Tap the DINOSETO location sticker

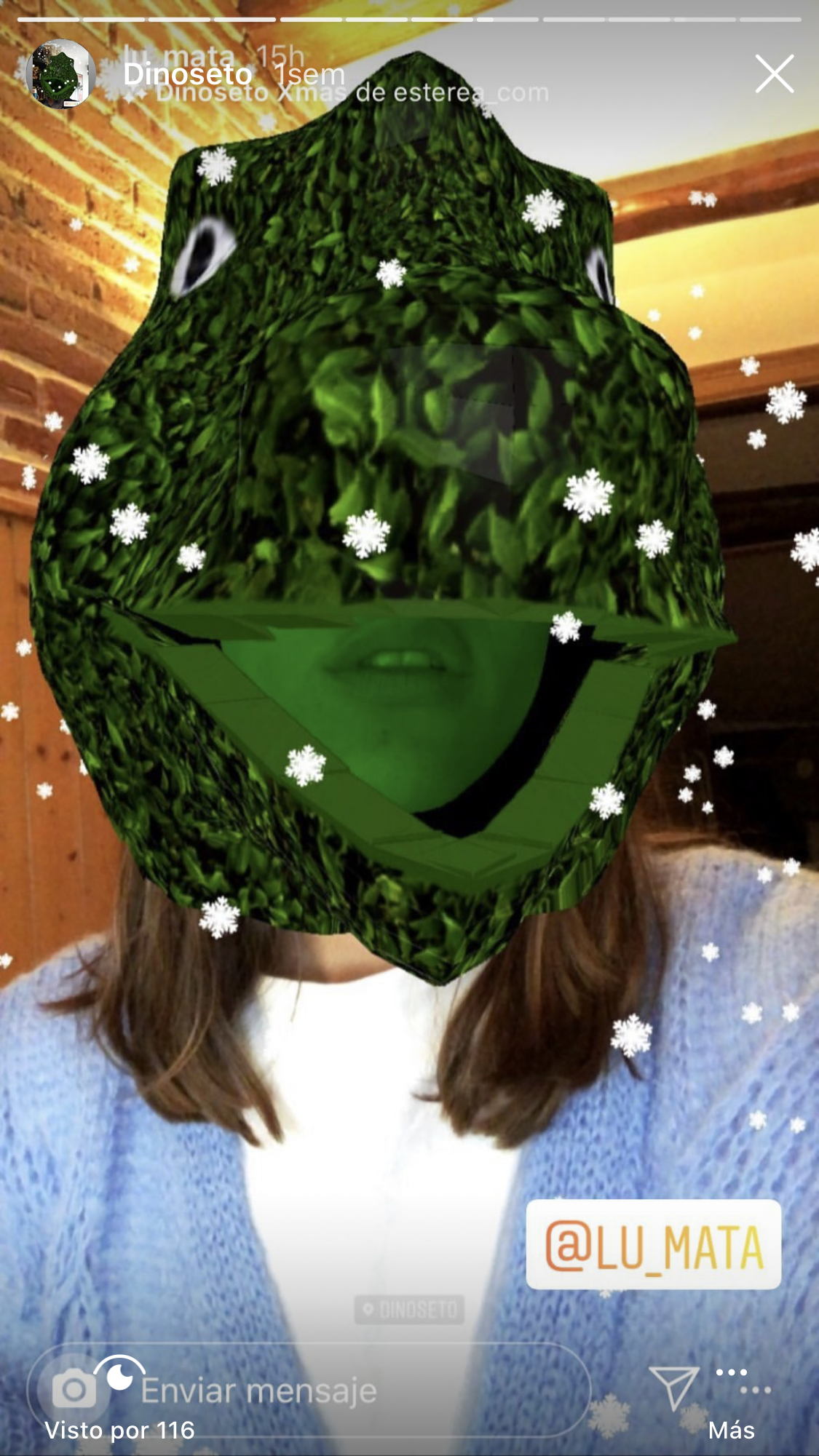pyautogui.click(x=409, y=1310)
